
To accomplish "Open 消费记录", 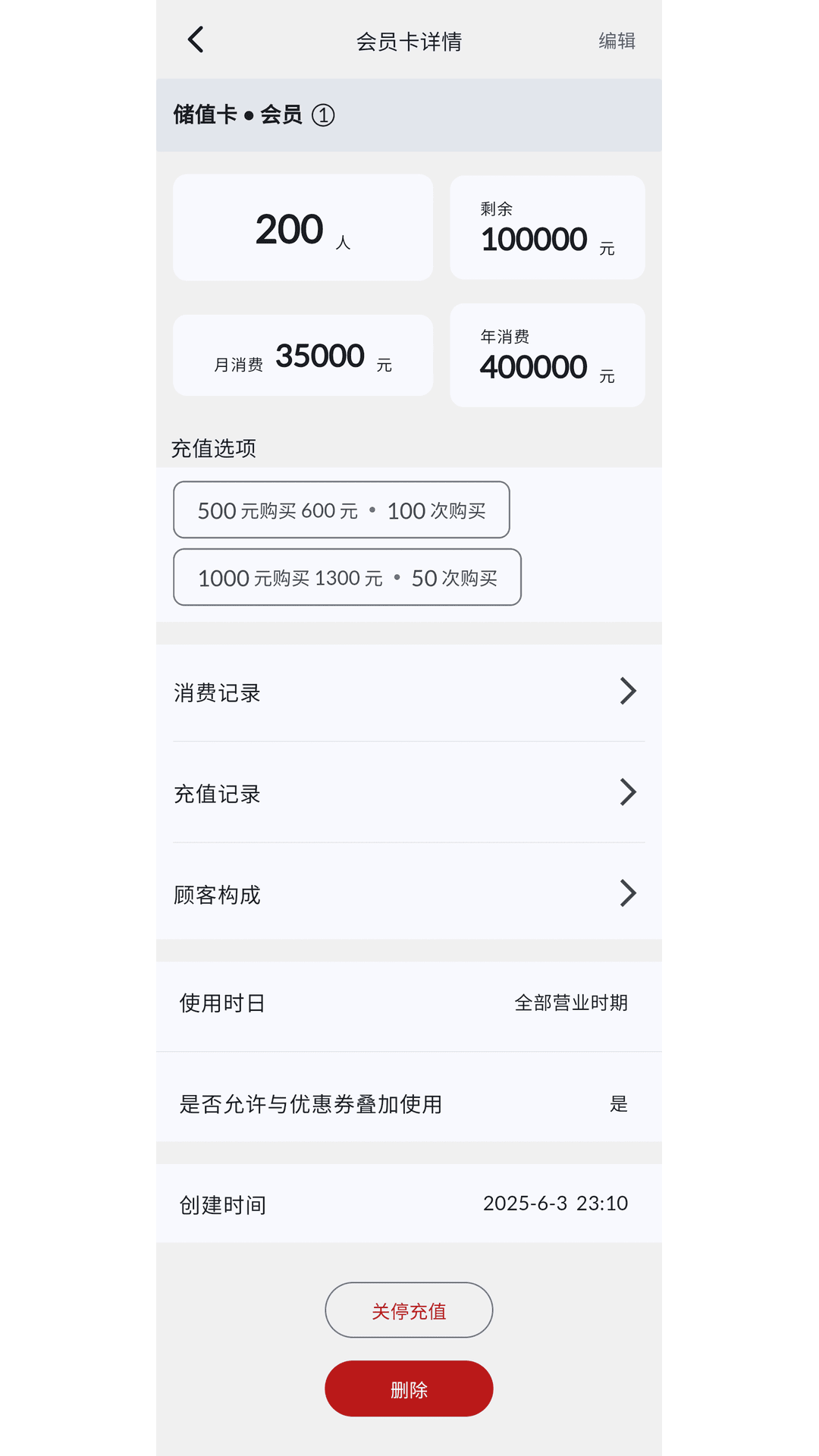I will click(x=409, y=692).
